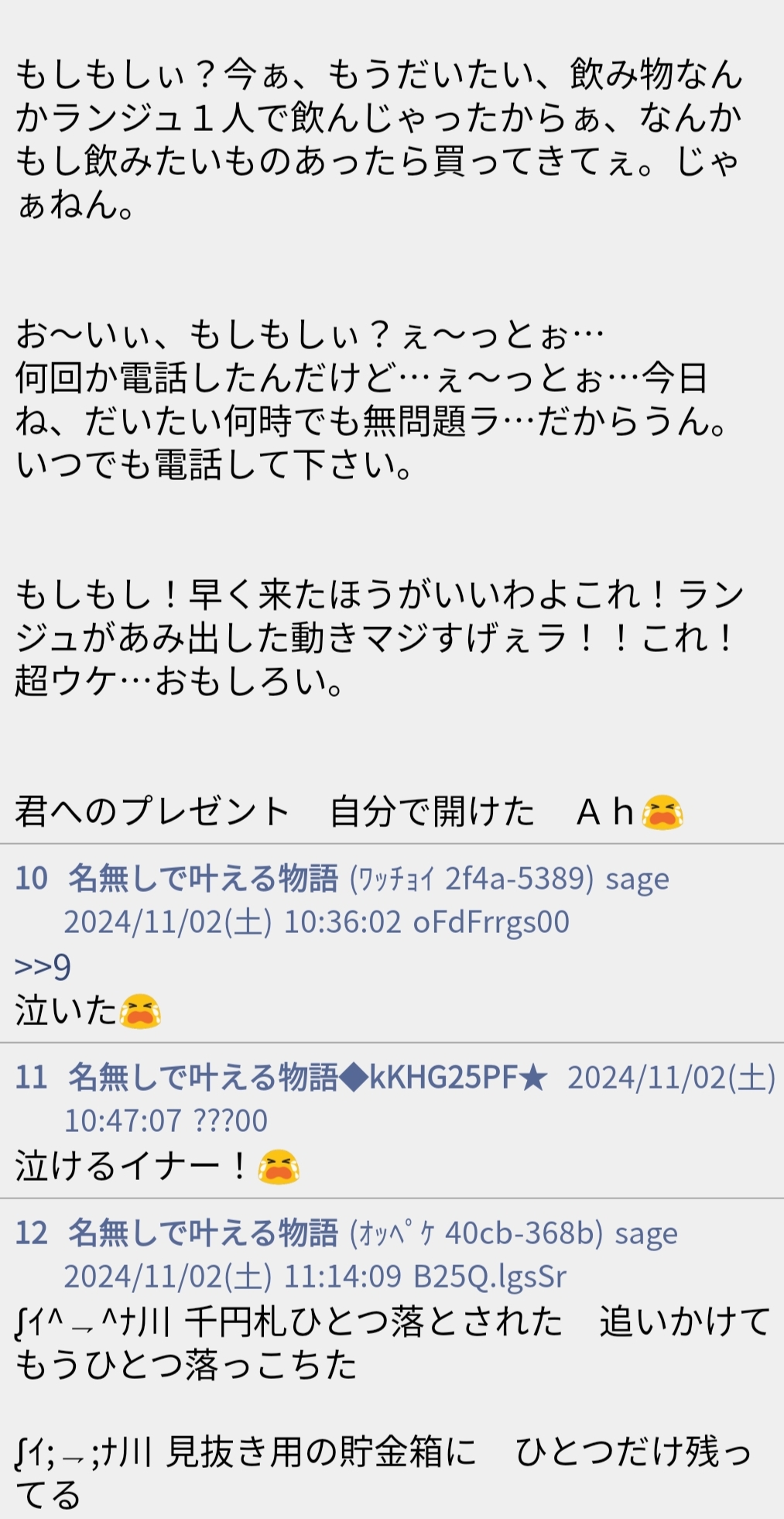Image resolution: width=784 pixels, height=1519 pixels.
Task: Open poster ID oFdFrrgs00
Action: click(x=491, y=921)
